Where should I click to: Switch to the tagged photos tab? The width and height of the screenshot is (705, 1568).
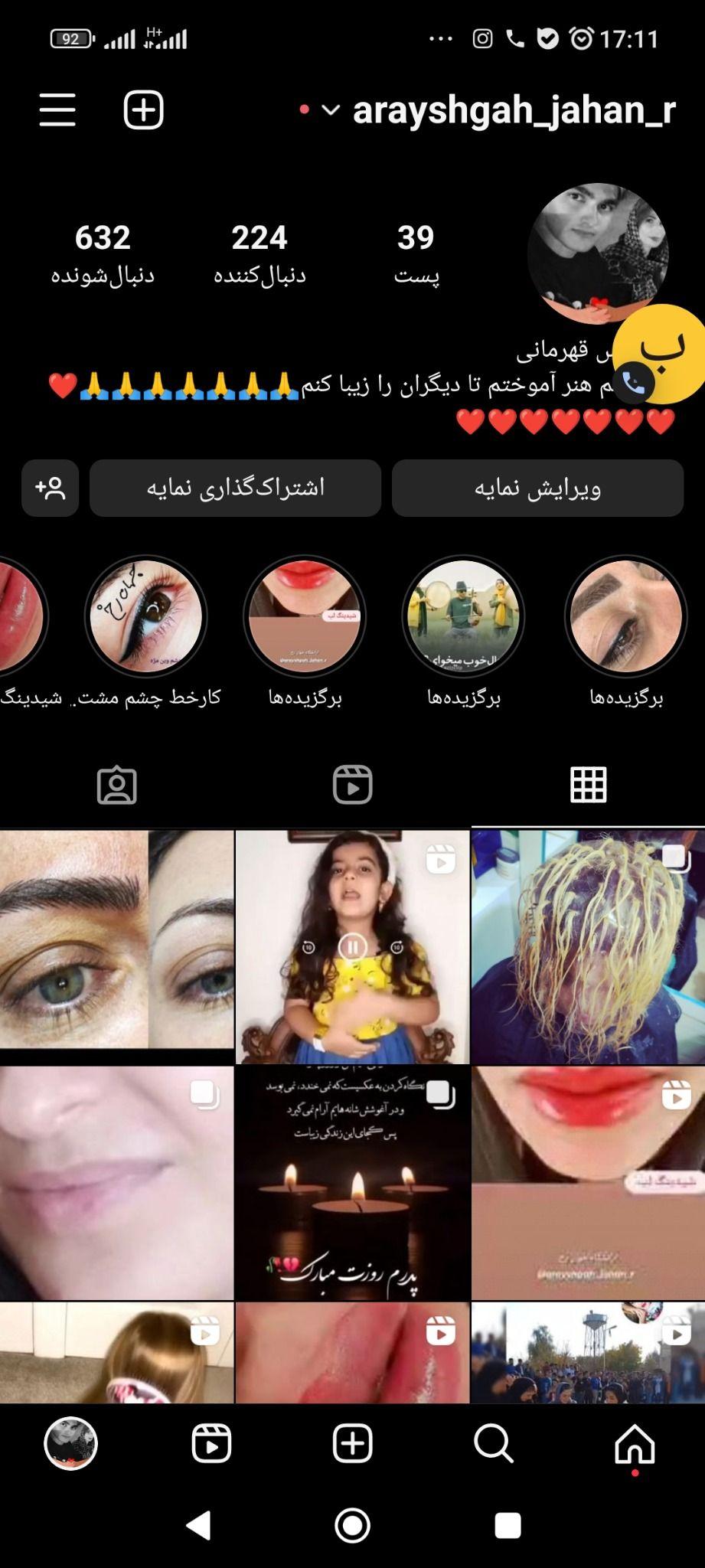[117, 785]
